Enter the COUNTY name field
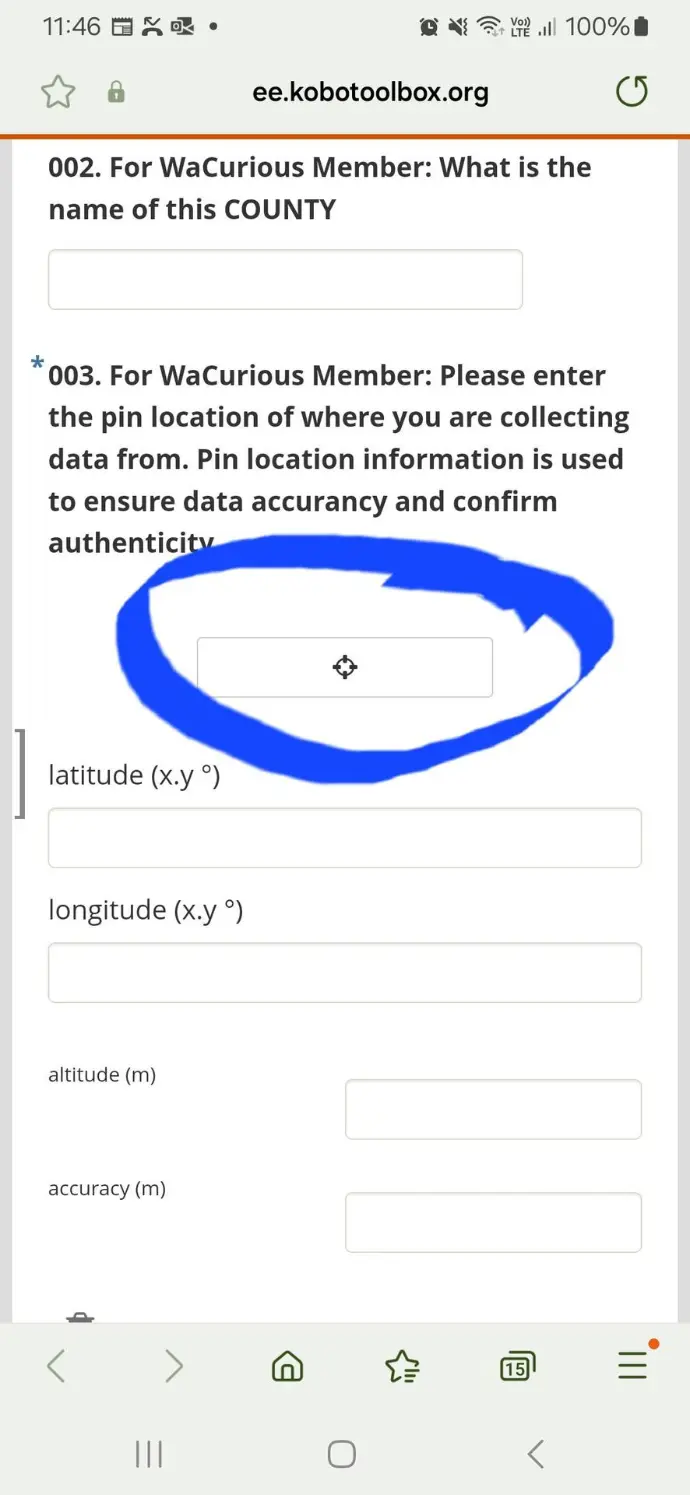The image size is (690, 1495). coord(285,280)
